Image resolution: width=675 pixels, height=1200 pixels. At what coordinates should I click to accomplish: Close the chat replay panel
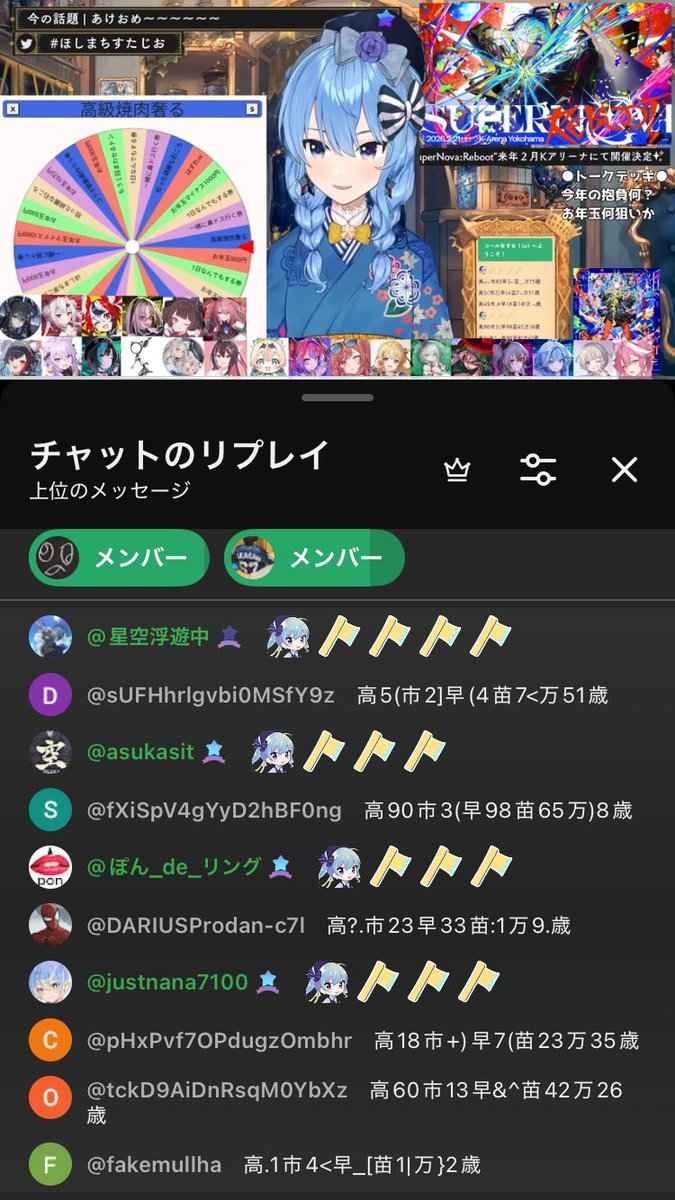624,469
